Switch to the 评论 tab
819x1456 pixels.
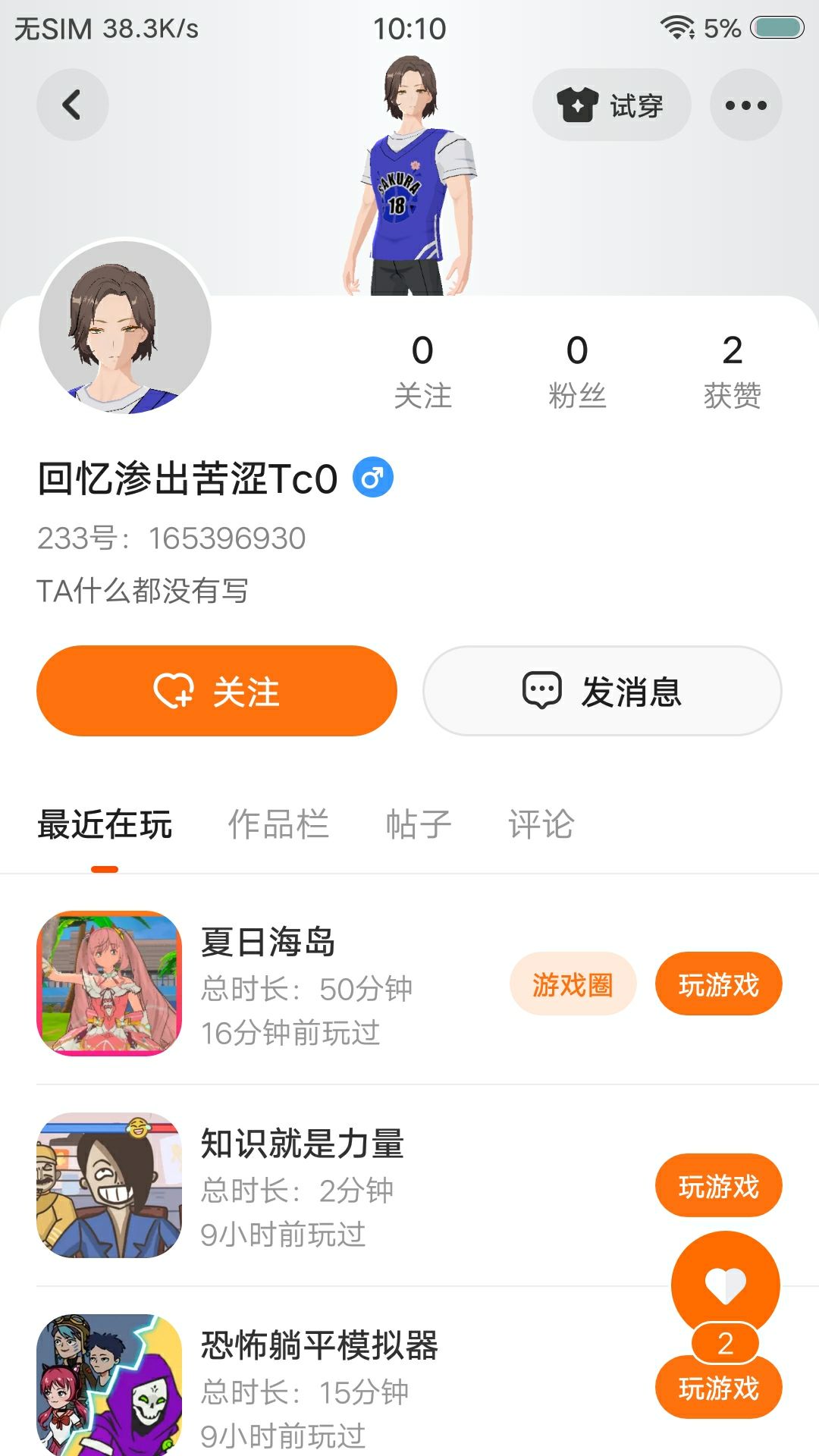541,824
